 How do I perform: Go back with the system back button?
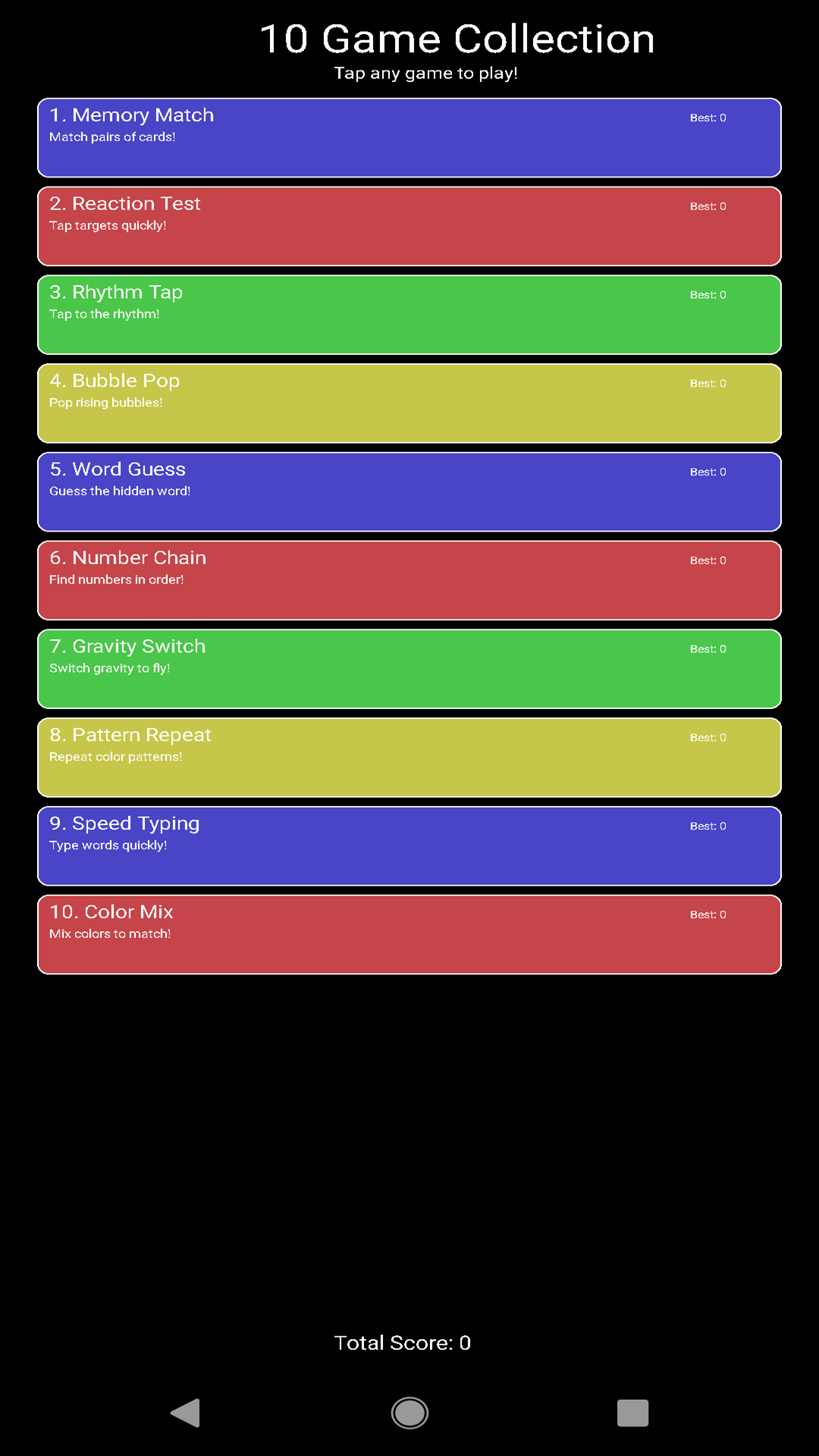click(186, 1413)
